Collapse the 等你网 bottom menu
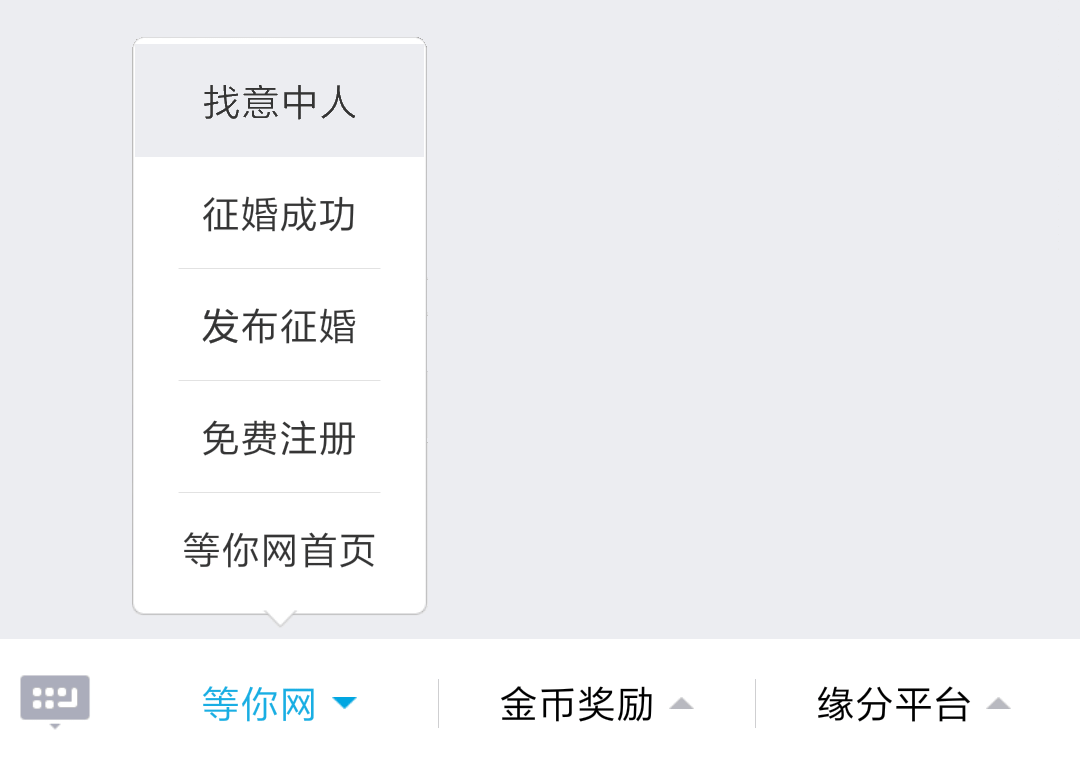Viewport: 1080px width, 771px height. tap(279, 704)
